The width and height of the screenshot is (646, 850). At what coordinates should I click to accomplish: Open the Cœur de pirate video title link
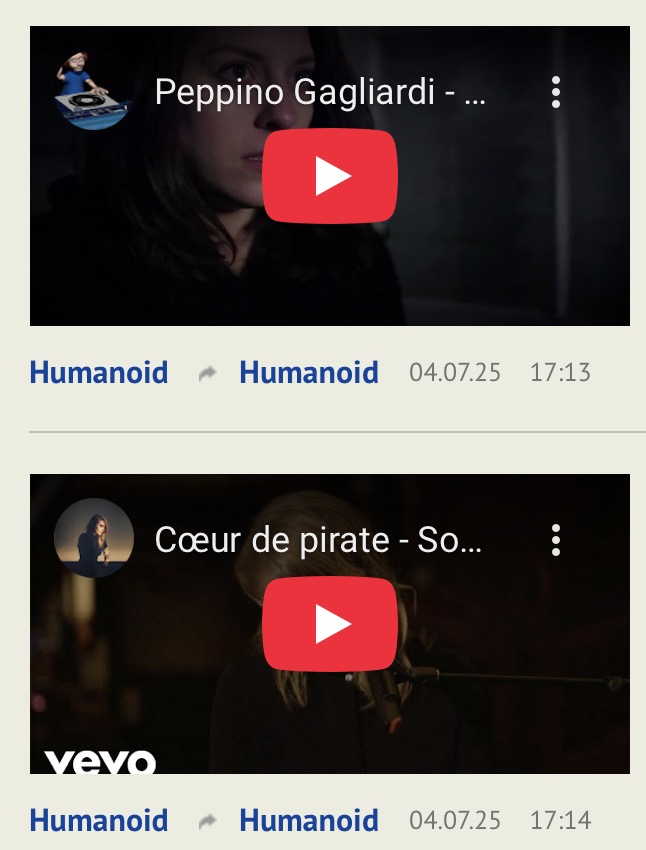(x=318, y=540)
